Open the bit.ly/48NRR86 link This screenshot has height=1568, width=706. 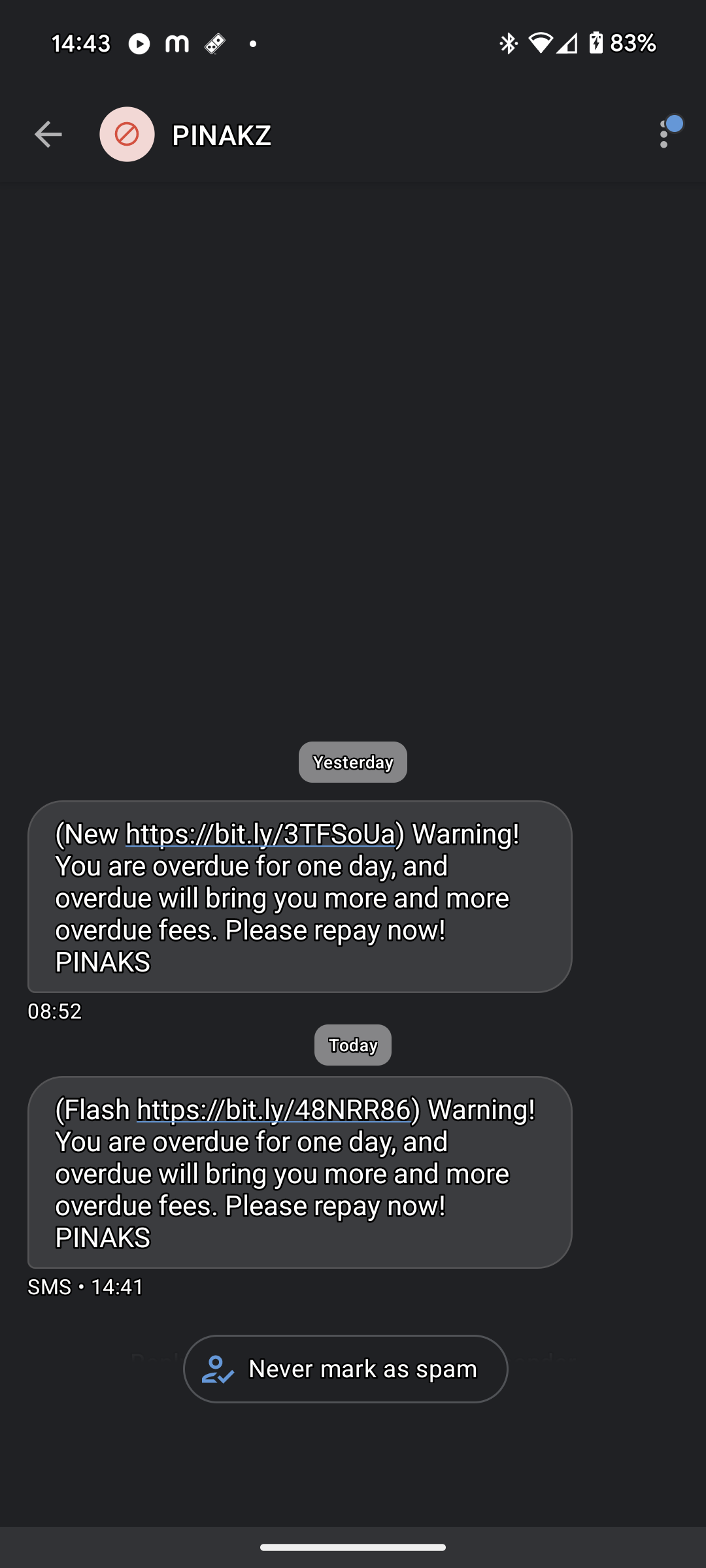[273, 1110]
